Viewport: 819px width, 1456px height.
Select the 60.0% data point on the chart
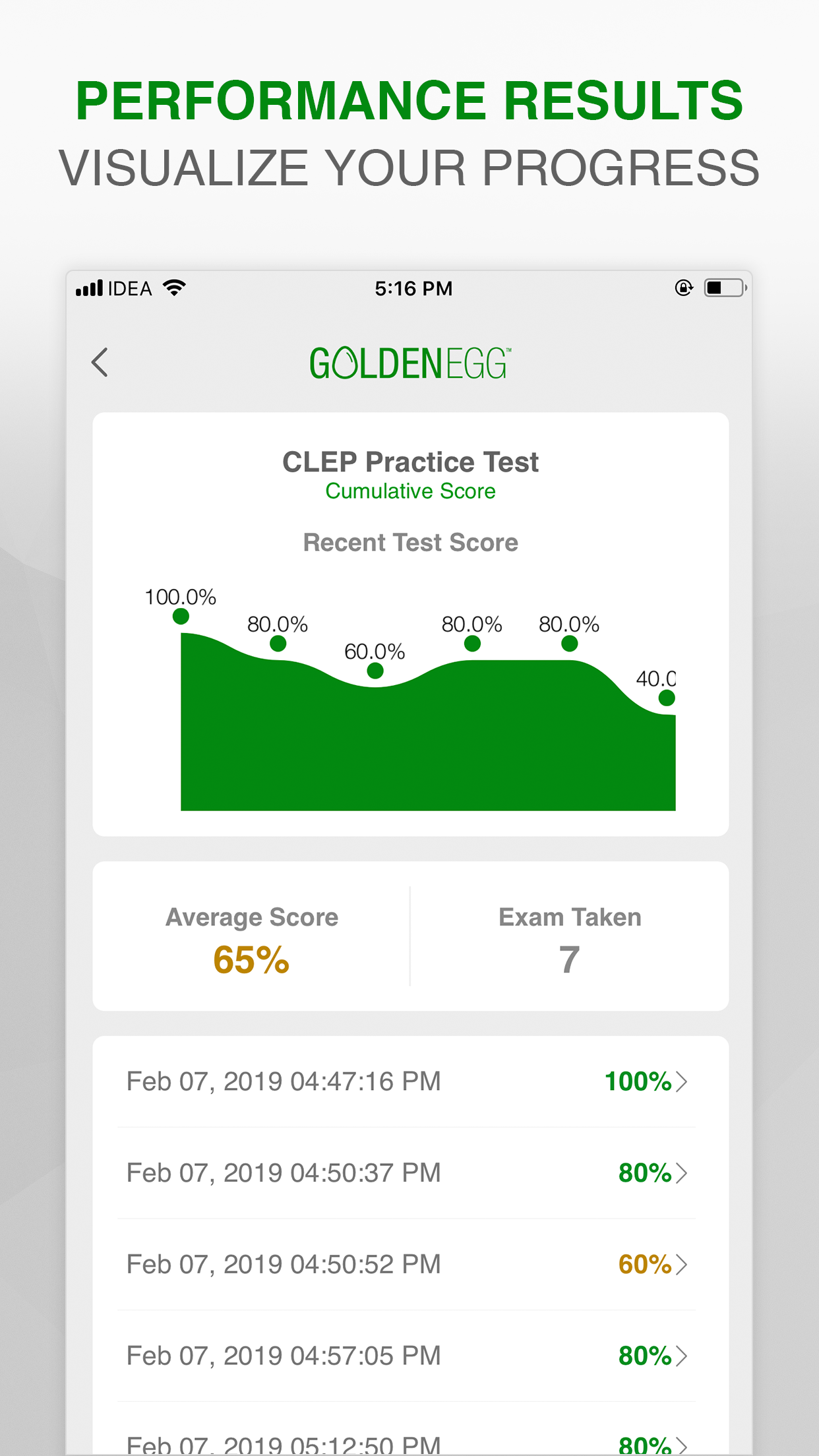[x=375, y=671]
